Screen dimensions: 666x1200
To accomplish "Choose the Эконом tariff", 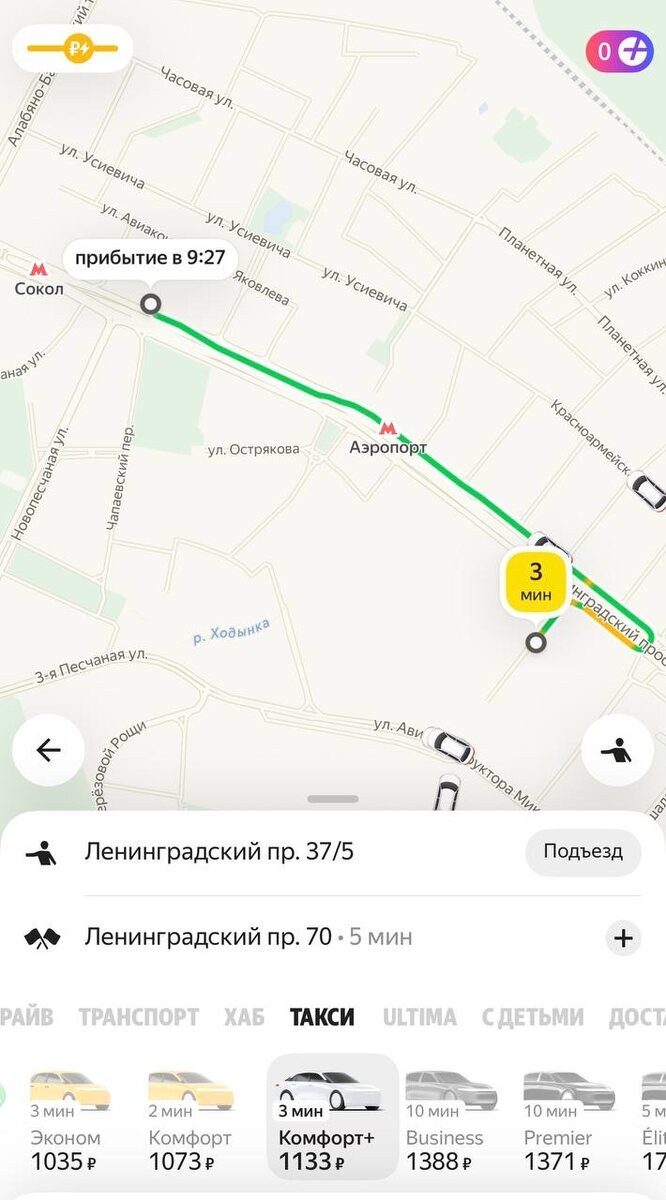I will 68,1120.
